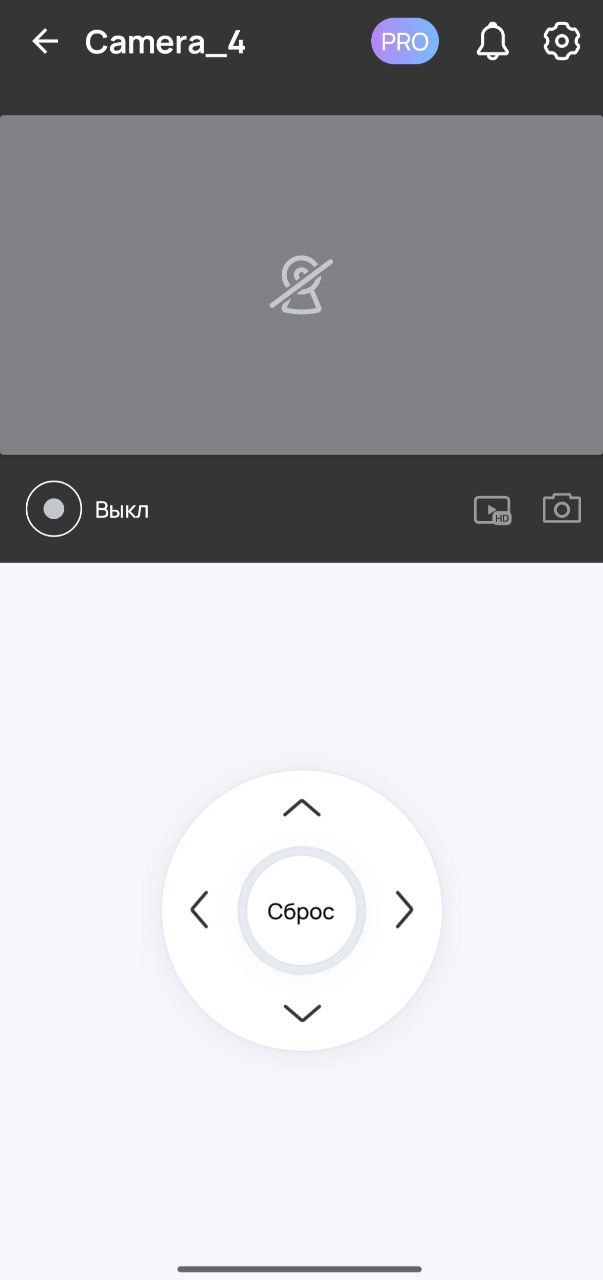Pan the camera right with the right arrow
The width and height of the screenshot is (603, 1280).
pyautogui.click(x=404, y=910)
